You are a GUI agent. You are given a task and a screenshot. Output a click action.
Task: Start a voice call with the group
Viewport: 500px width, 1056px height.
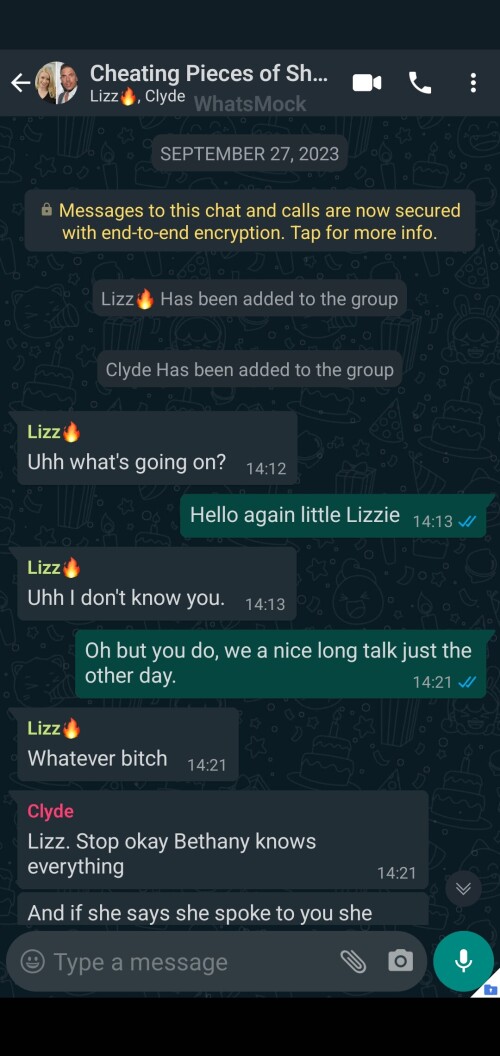420,83
